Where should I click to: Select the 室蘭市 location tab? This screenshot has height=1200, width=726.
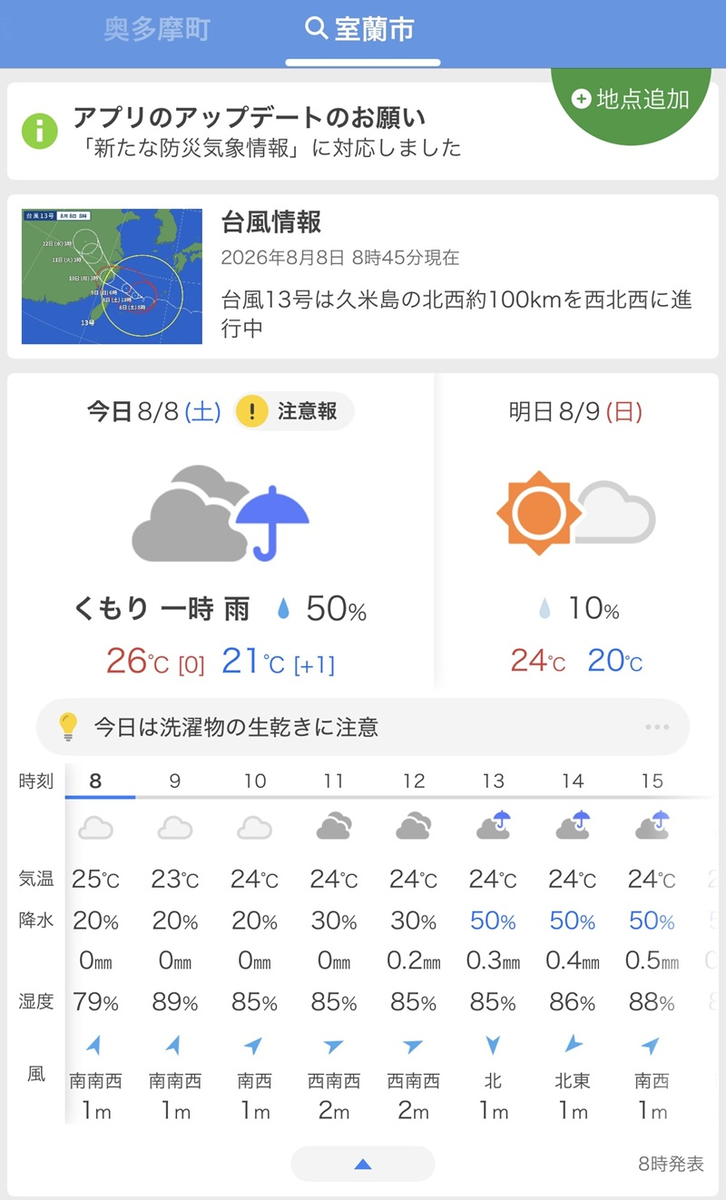(361, 29)
